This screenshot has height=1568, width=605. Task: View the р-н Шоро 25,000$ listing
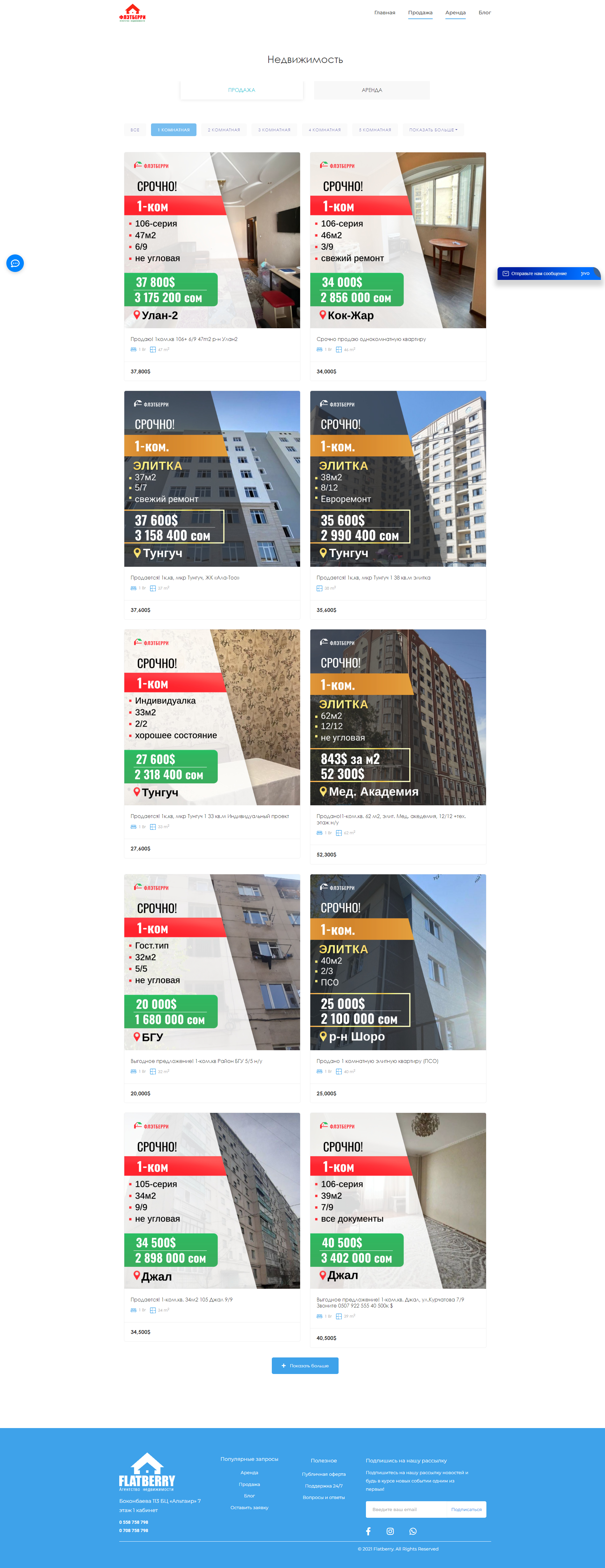click(x=397, y=962)
